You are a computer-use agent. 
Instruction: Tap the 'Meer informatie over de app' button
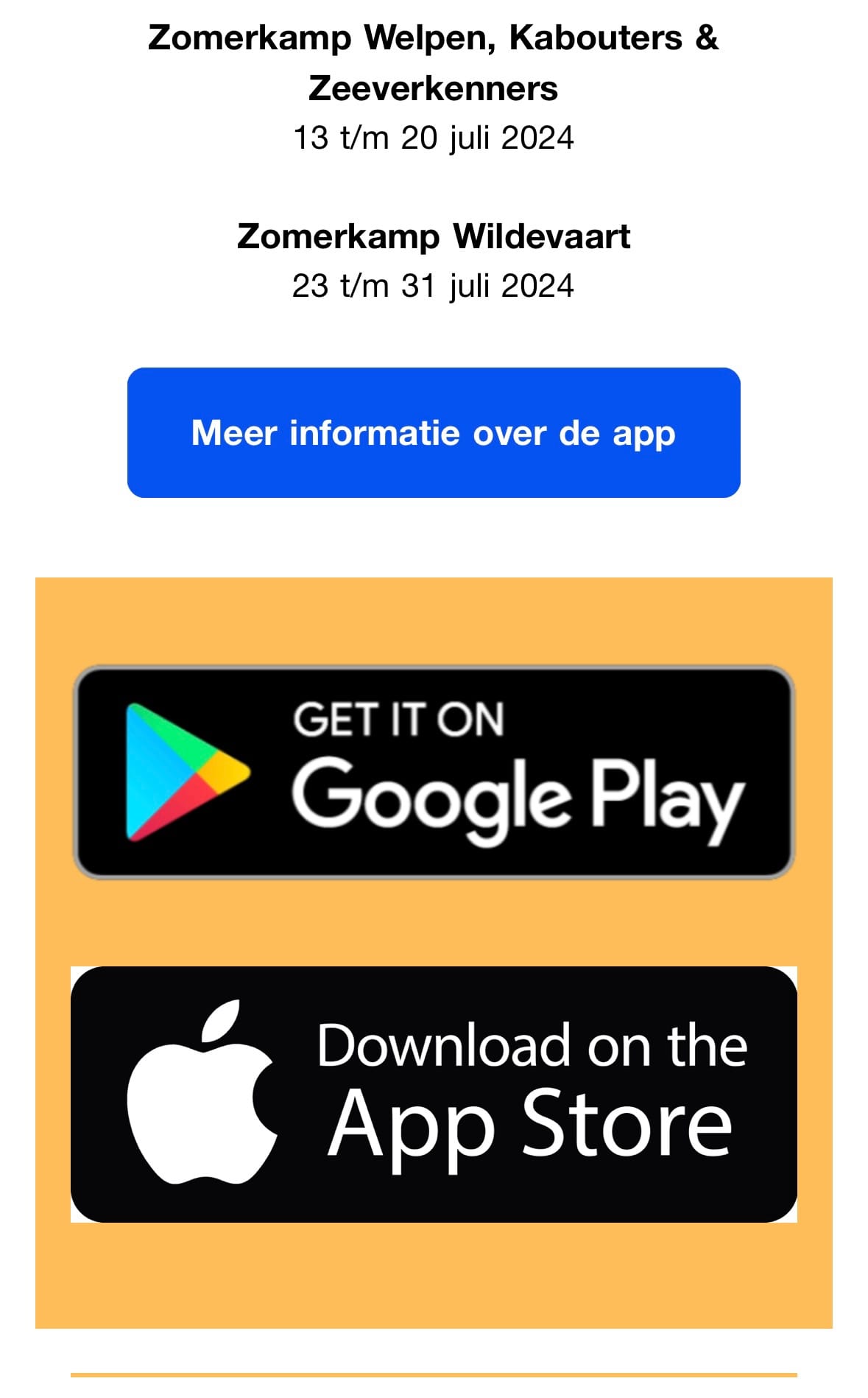click(433, 432)
